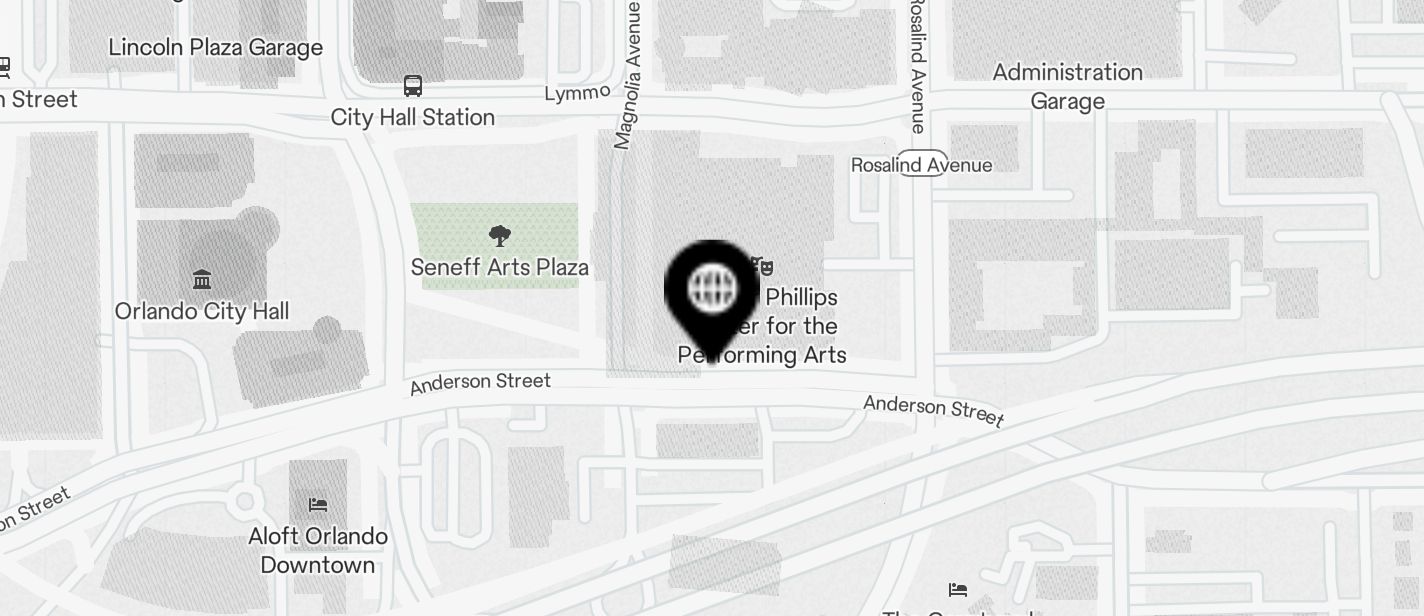Viewport: 1424px width, 616px height.
Task: Open the Orlando City Hall map marker
Action: click(x=202, y=278)
